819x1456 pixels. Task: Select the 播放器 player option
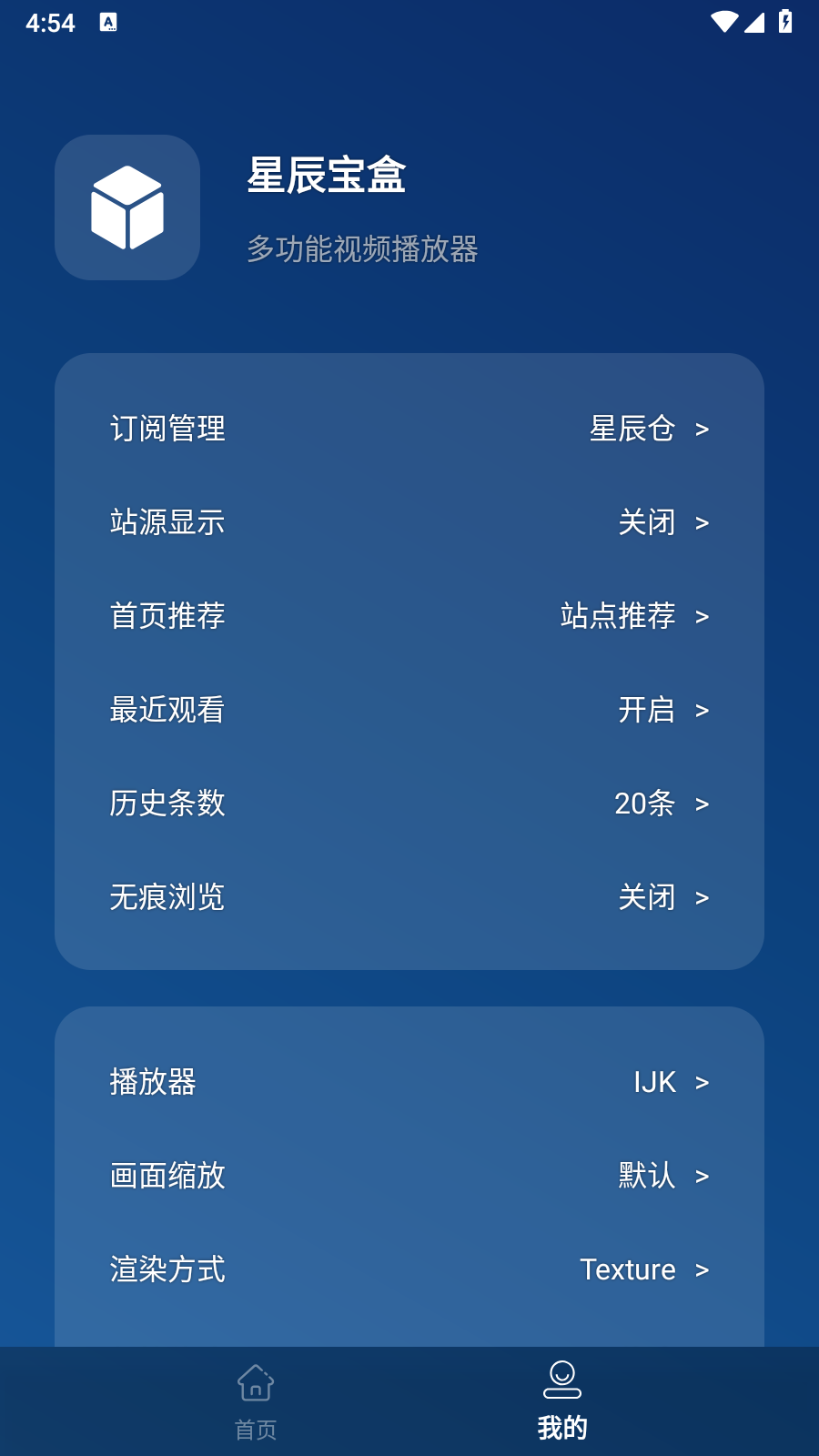pos(409,1082)
